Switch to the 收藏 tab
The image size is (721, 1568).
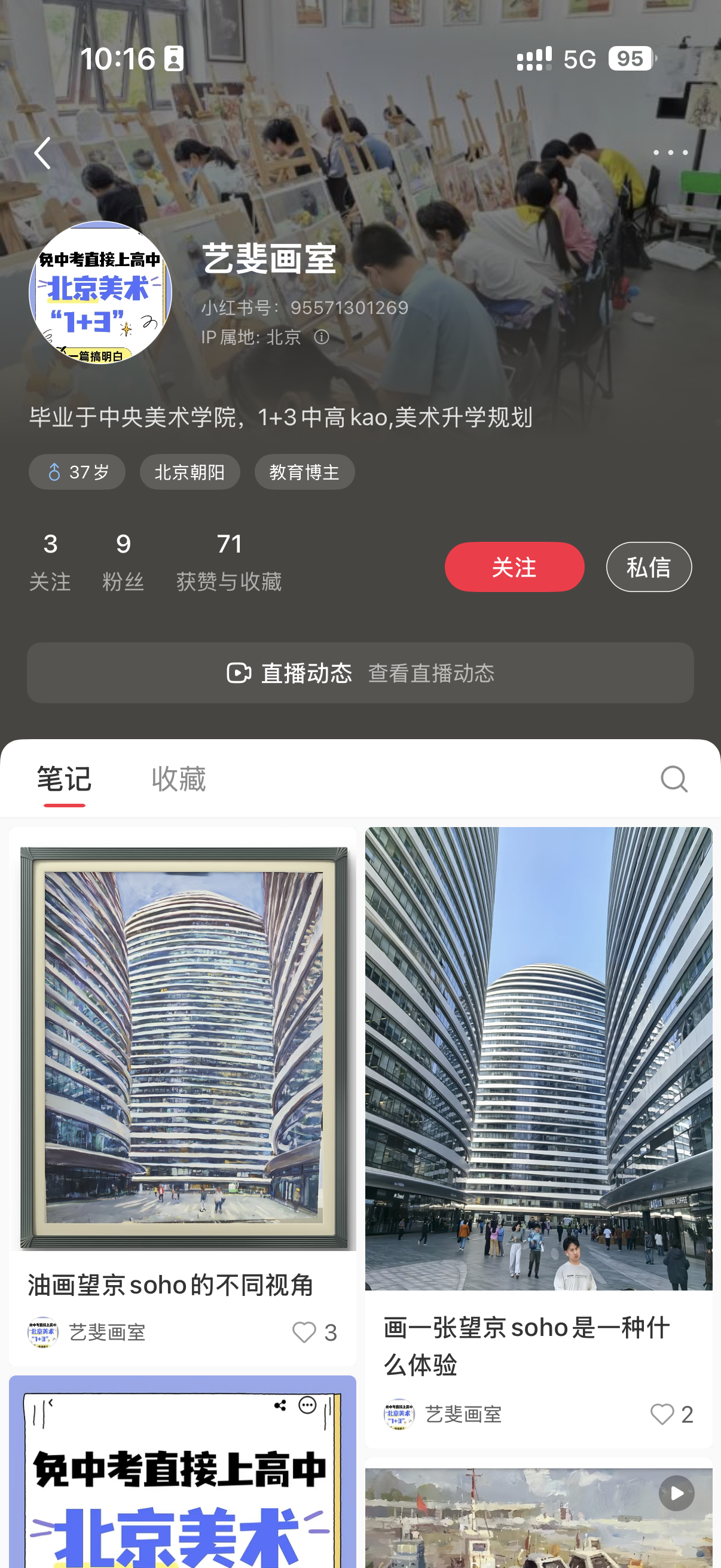(179, 779)
